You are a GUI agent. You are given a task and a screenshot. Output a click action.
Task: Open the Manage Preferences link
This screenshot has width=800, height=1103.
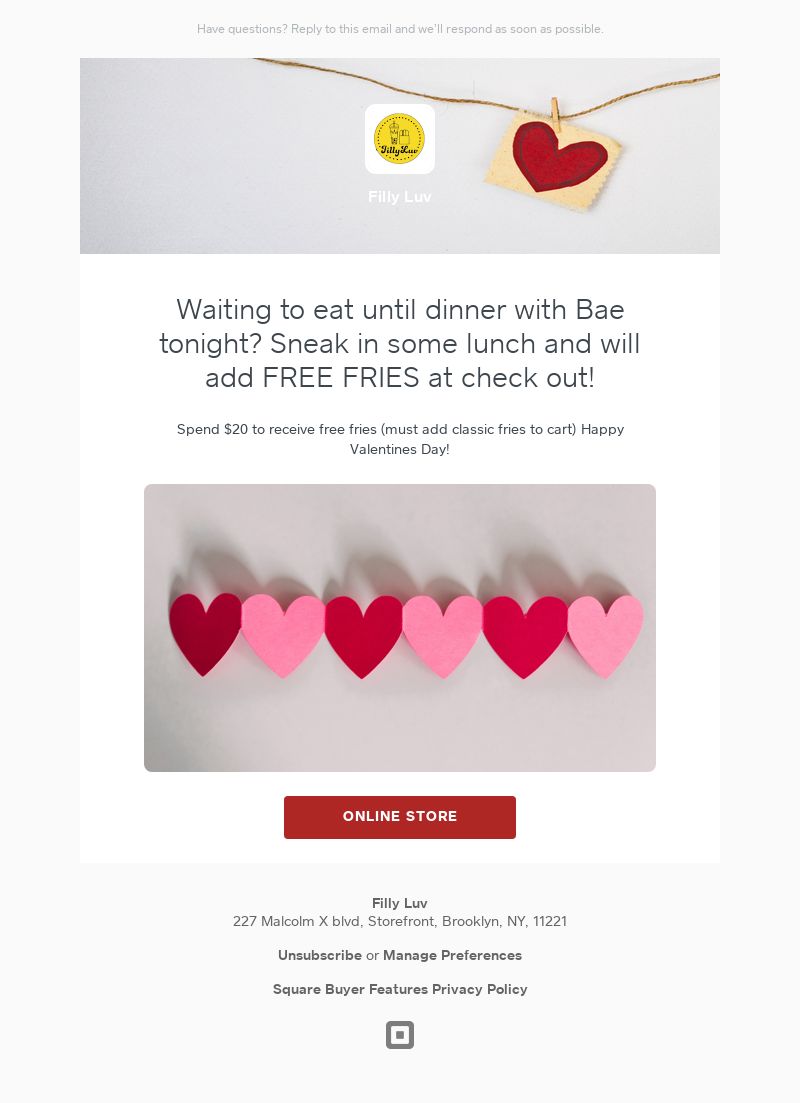click(452, 955)
